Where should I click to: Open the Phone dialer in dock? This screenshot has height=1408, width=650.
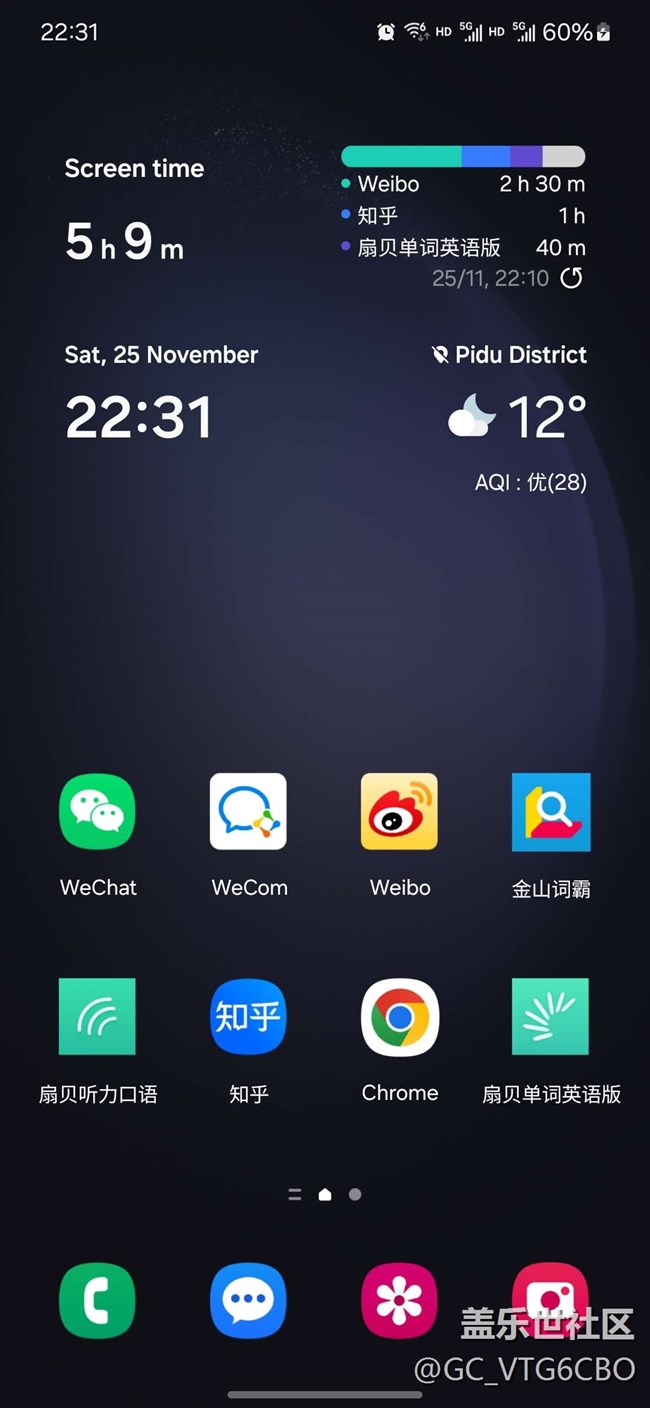[97, 1300]
